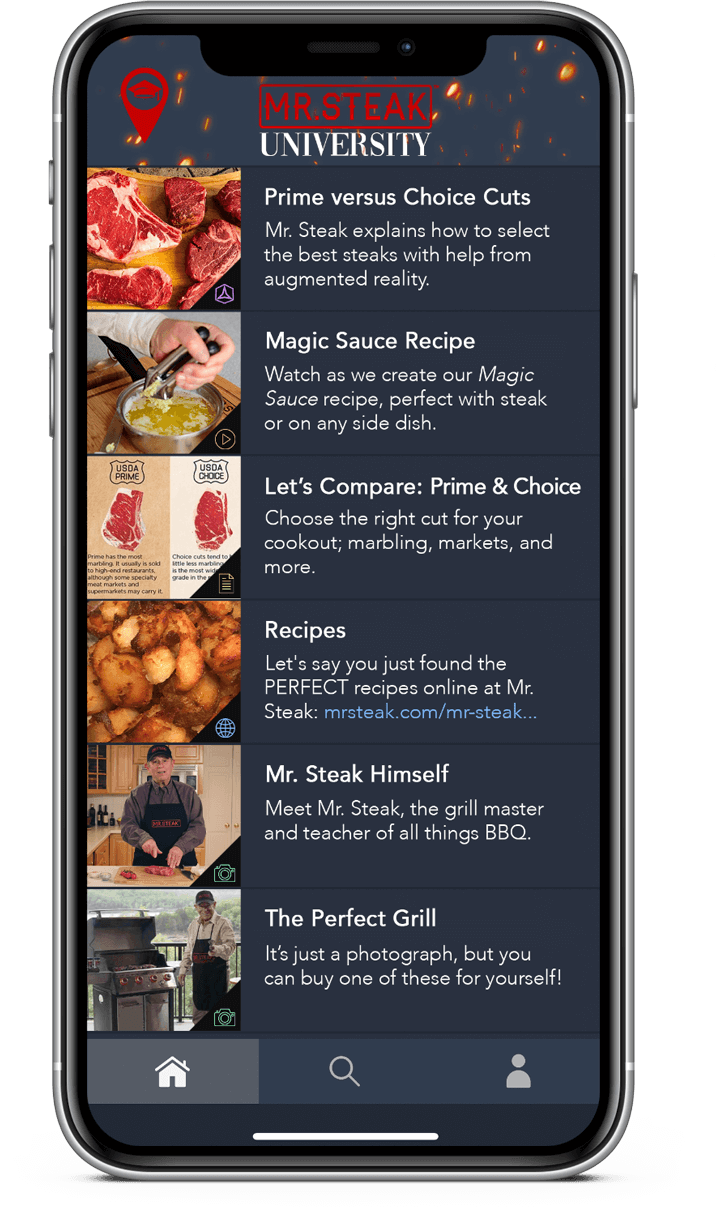Viewport: 716px width, 1210px height.
Task: Switch to the Profile tab
Action: coord(517,1072)
